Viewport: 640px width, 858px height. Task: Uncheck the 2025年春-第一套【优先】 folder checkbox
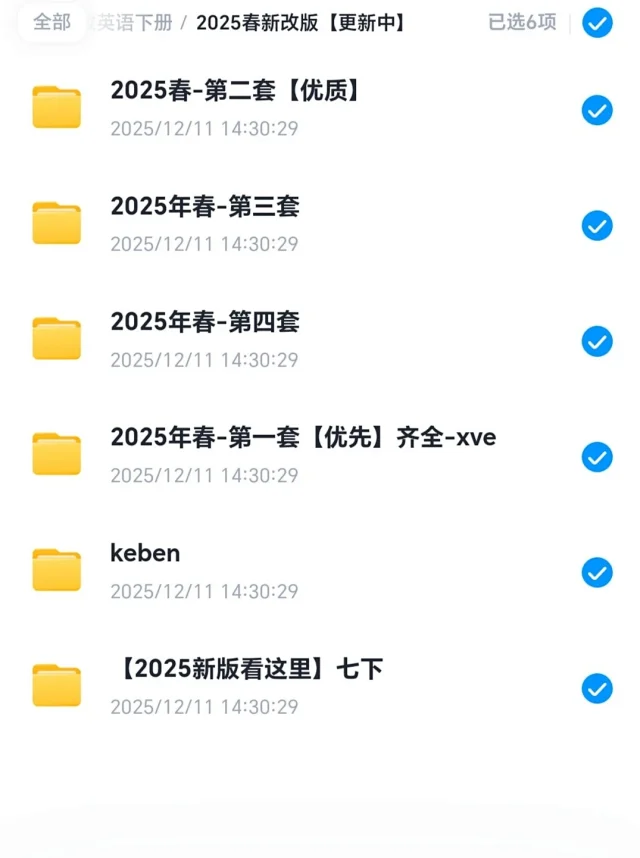[x=597, y=457]
